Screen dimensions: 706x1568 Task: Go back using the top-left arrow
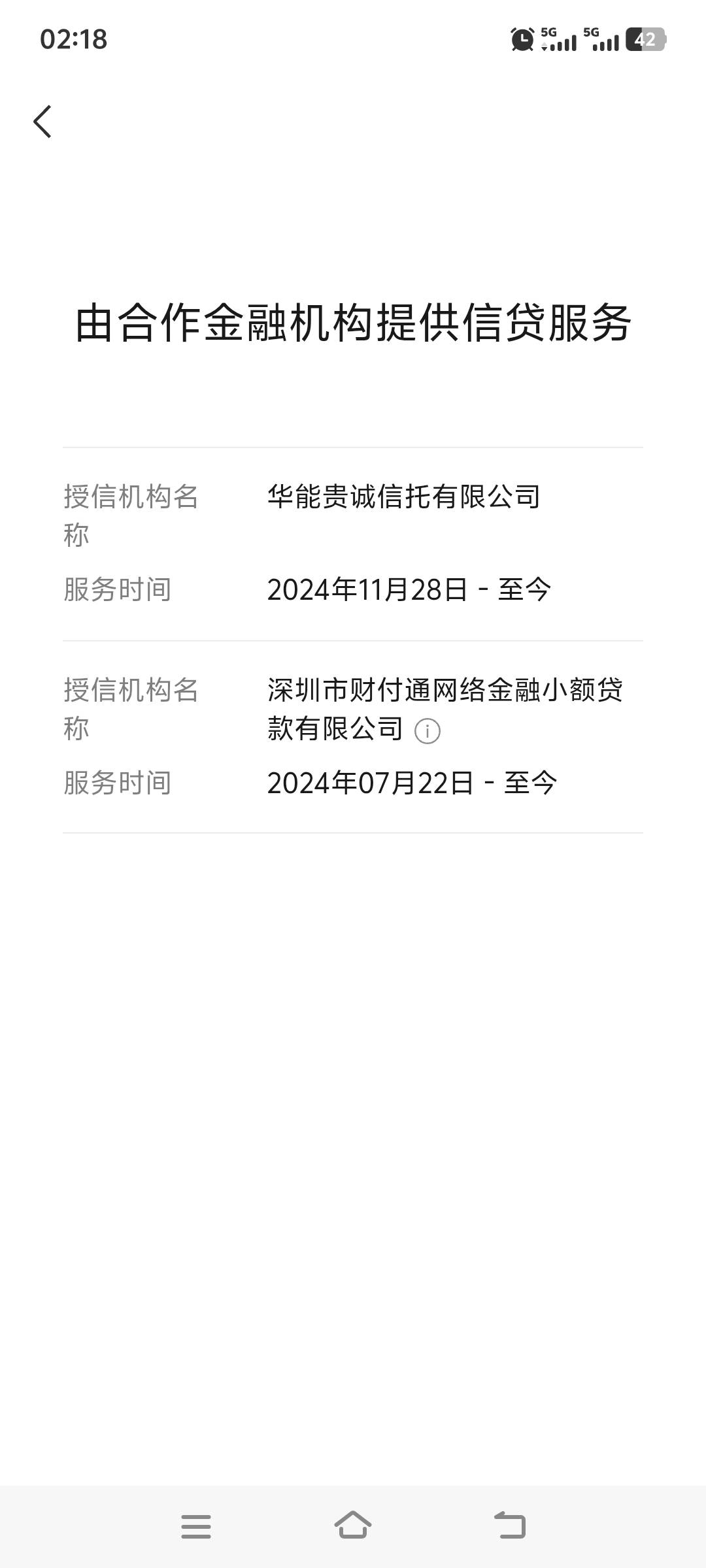[x=42, y=122]
